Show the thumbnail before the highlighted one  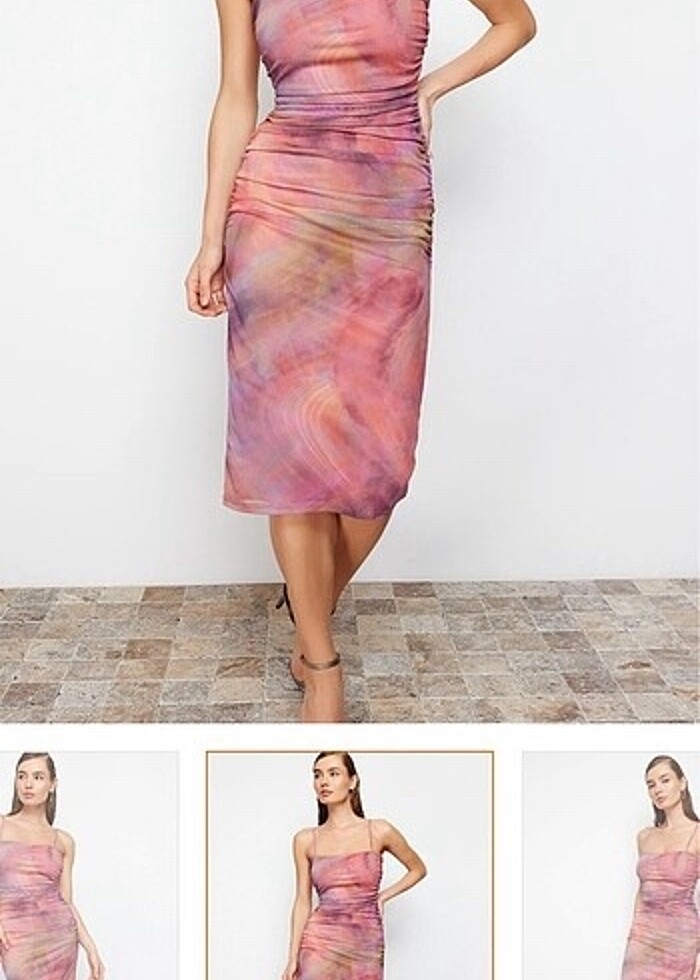88,865
